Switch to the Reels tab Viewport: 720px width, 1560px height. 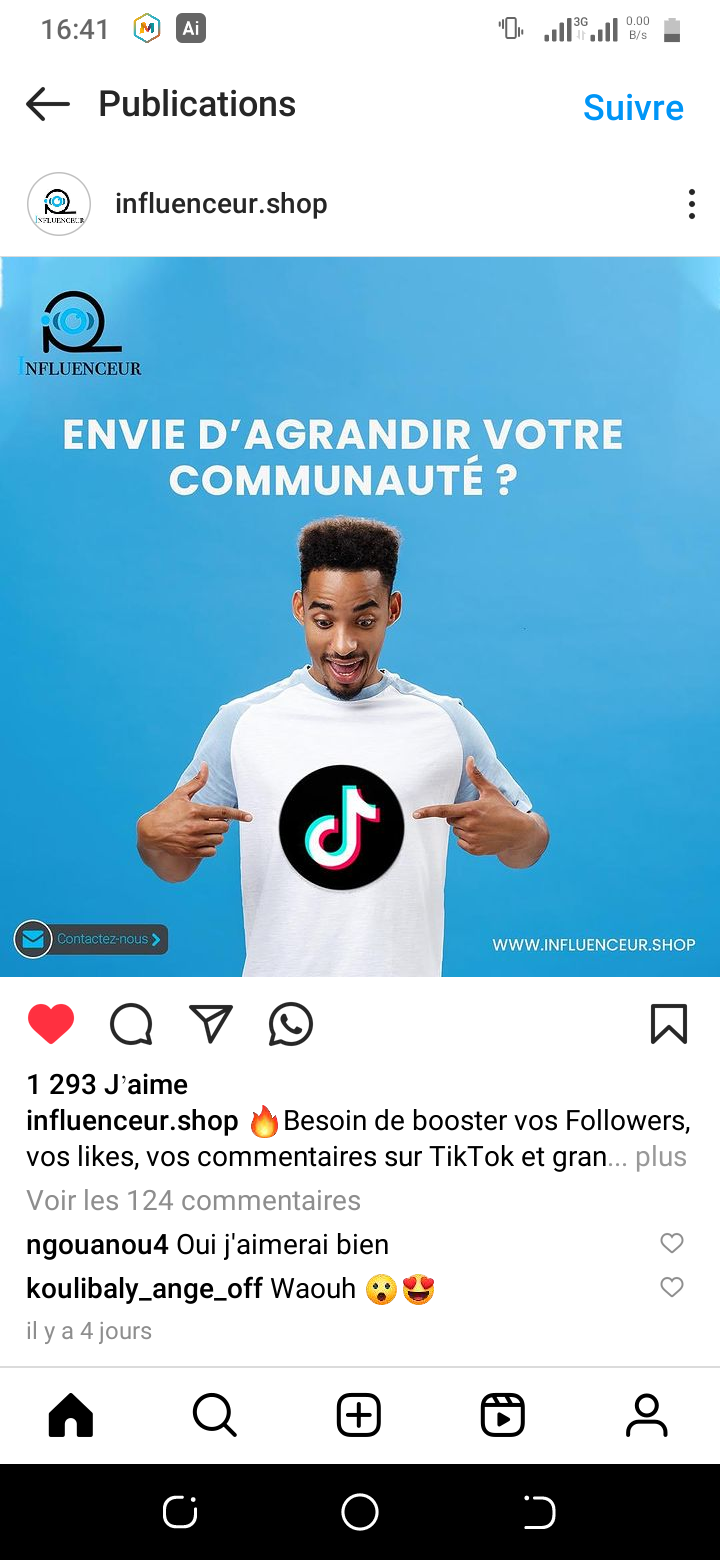coord(502,1416)
